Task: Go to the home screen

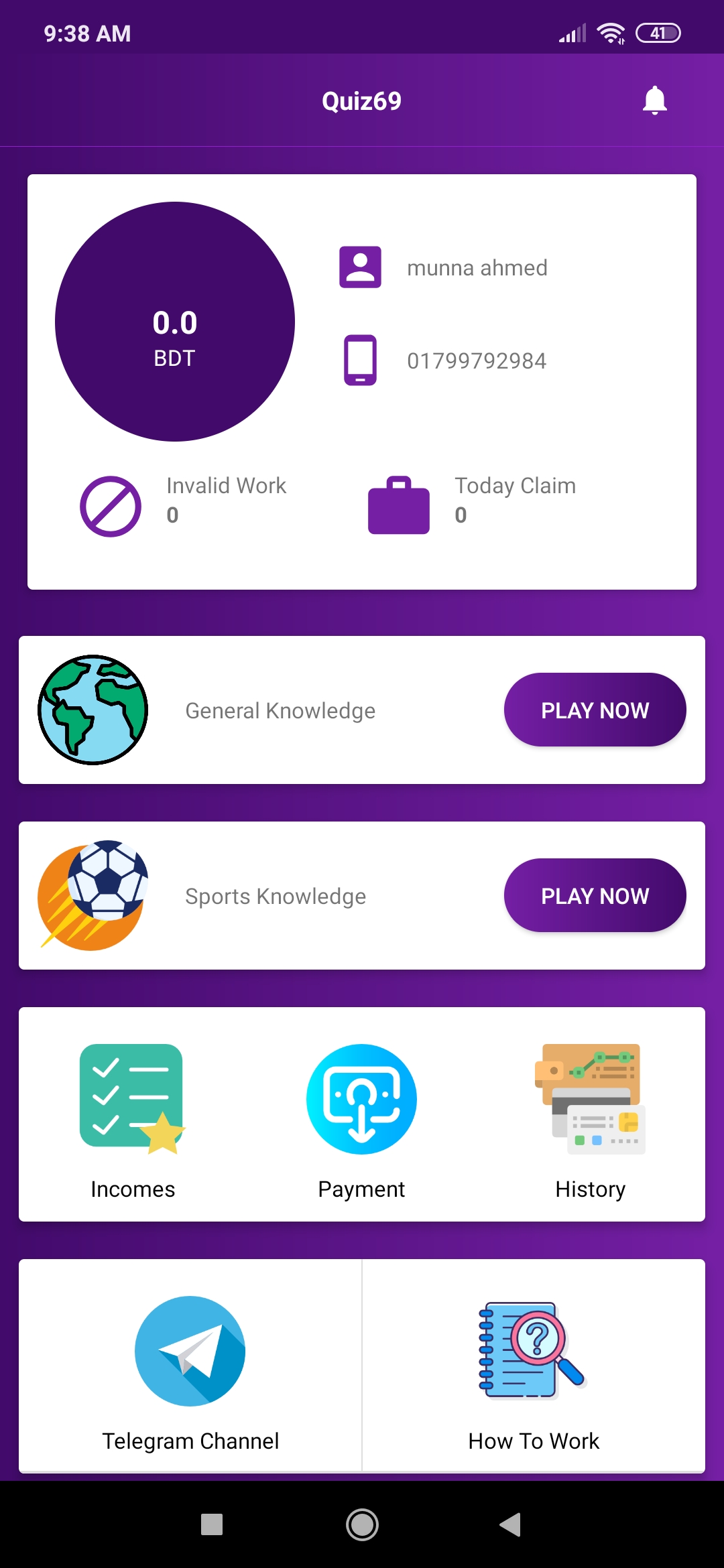Action: coord(362,1524)
